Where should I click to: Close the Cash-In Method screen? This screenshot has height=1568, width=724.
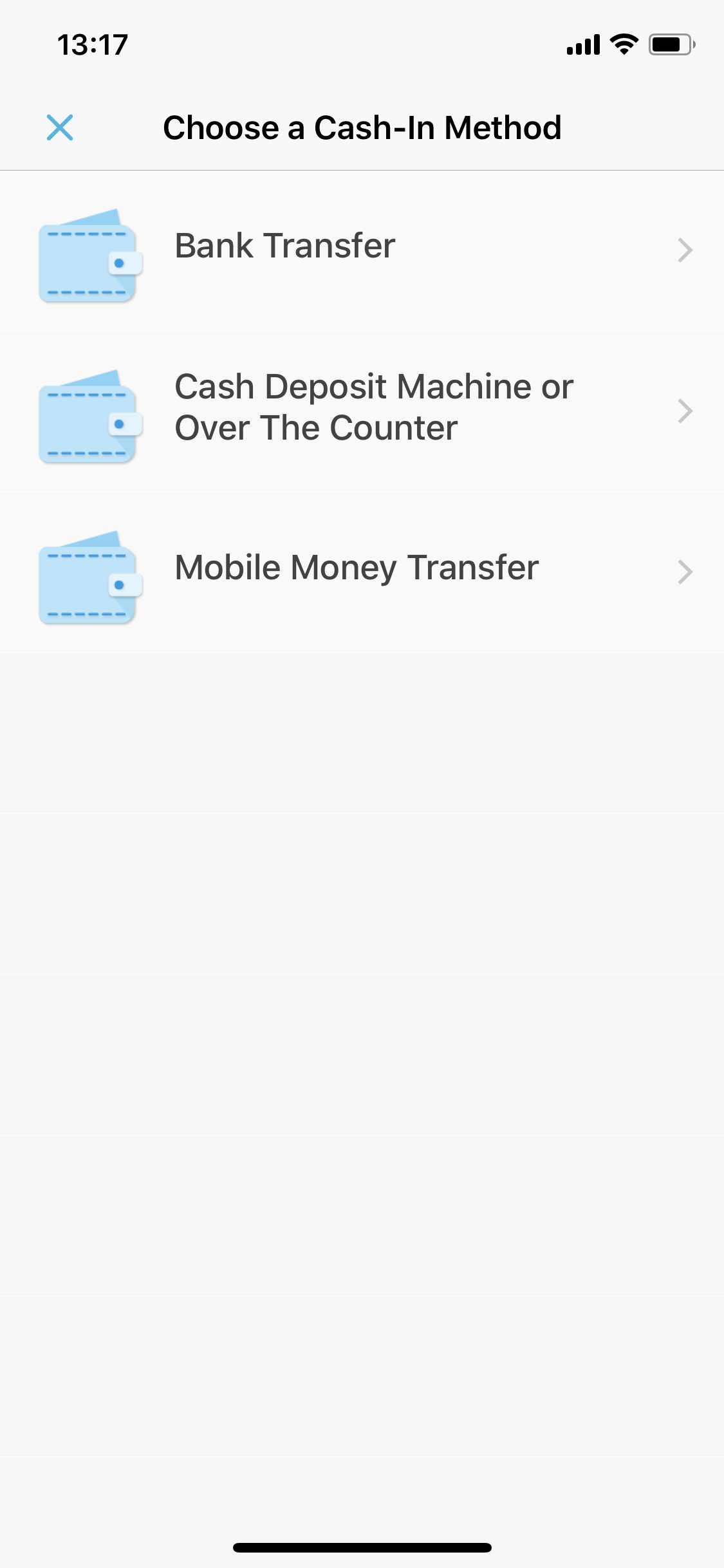[60, 127]
